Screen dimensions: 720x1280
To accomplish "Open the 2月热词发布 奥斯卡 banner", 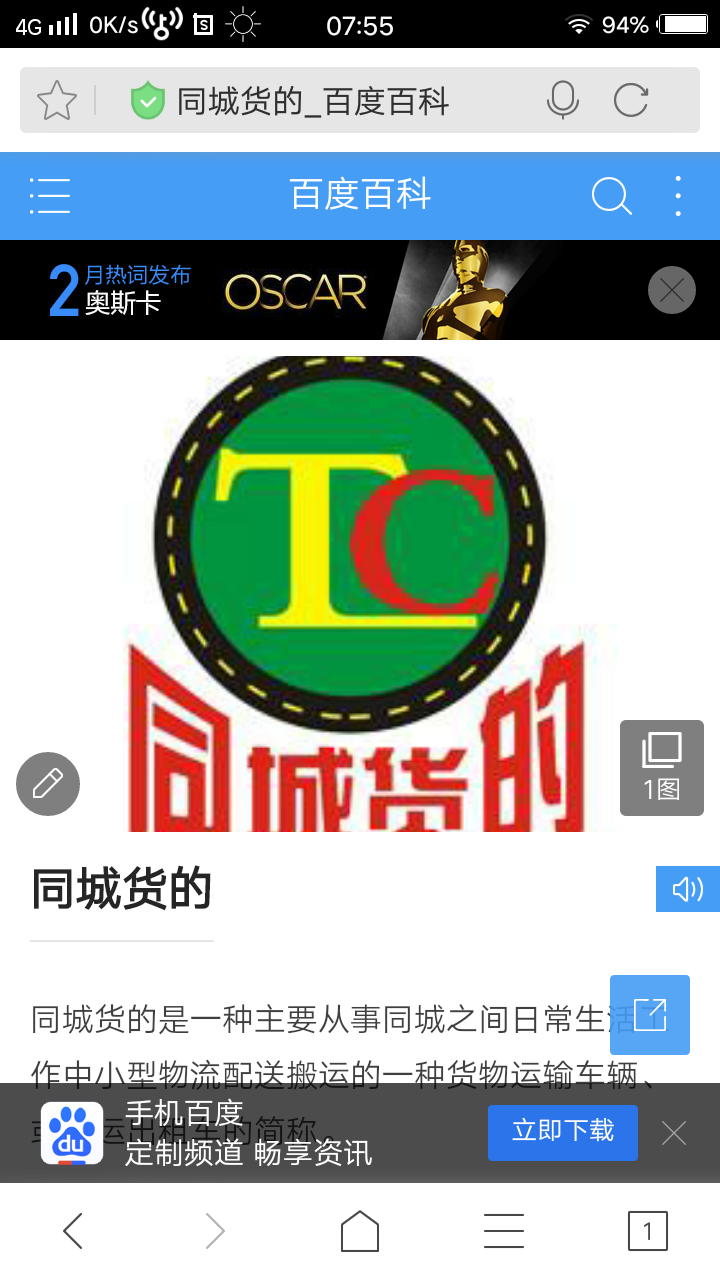I will 300,291.
